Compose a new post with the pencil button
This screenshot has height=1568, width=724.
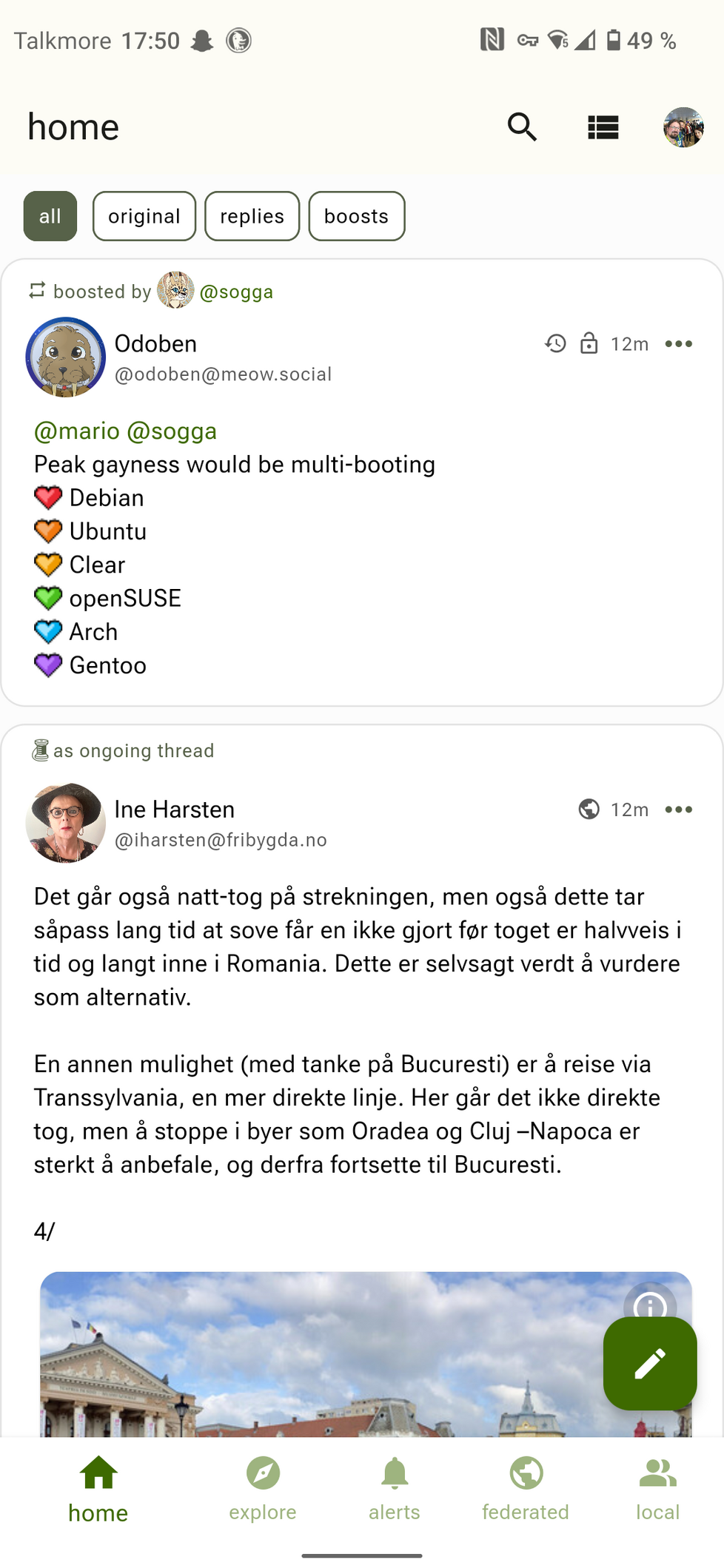650,1364
